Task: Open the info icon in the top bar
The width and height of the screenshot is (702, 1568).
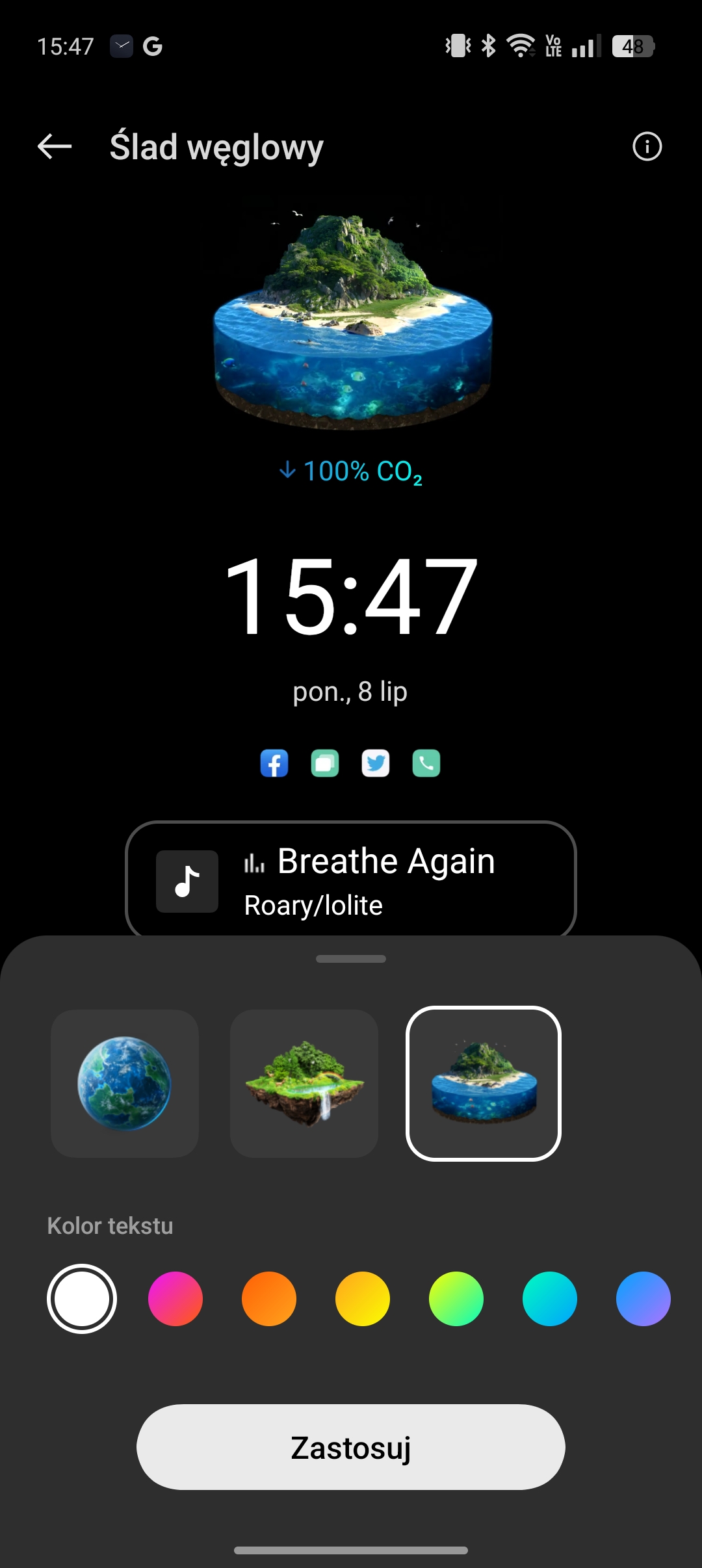Action: pos(647,147)
